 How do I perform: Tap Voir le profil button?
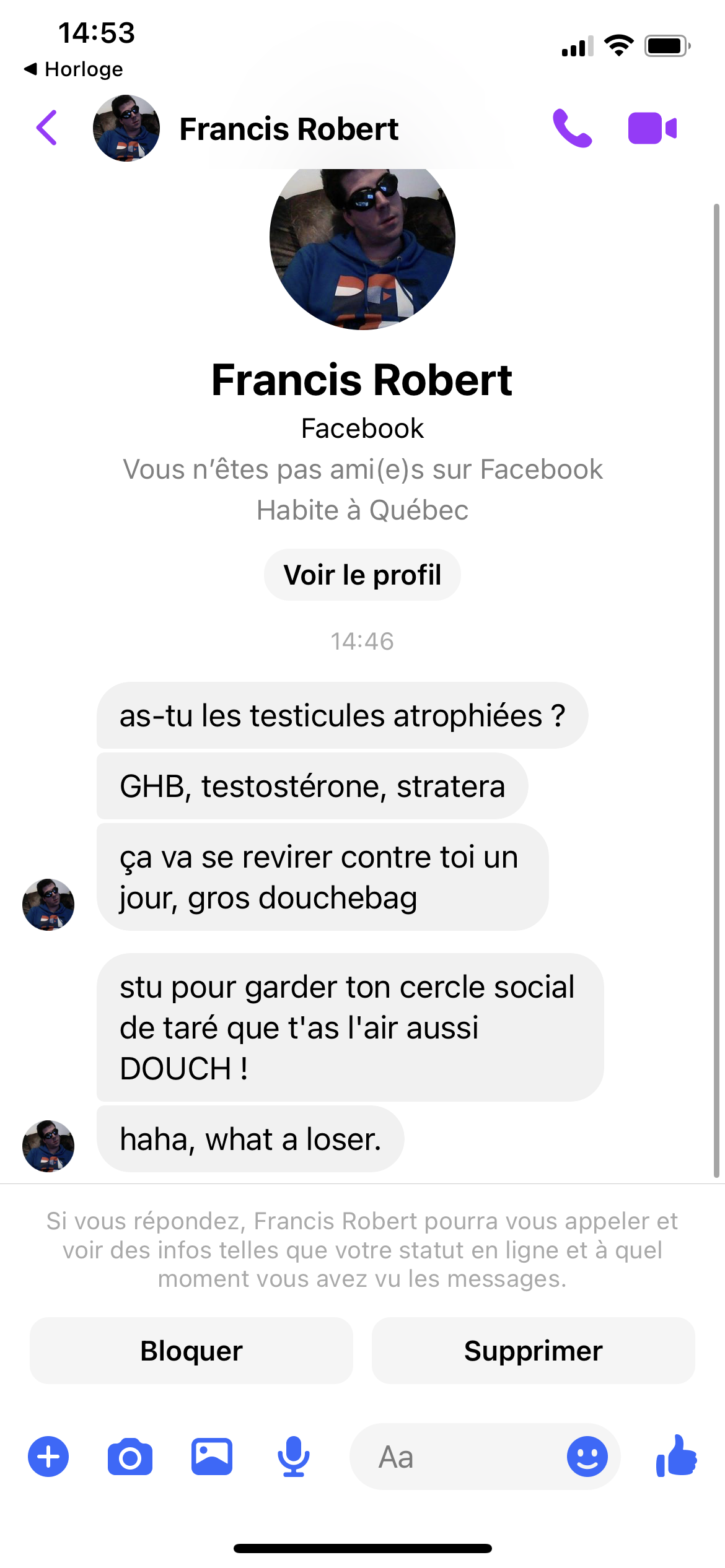(362, 575)
